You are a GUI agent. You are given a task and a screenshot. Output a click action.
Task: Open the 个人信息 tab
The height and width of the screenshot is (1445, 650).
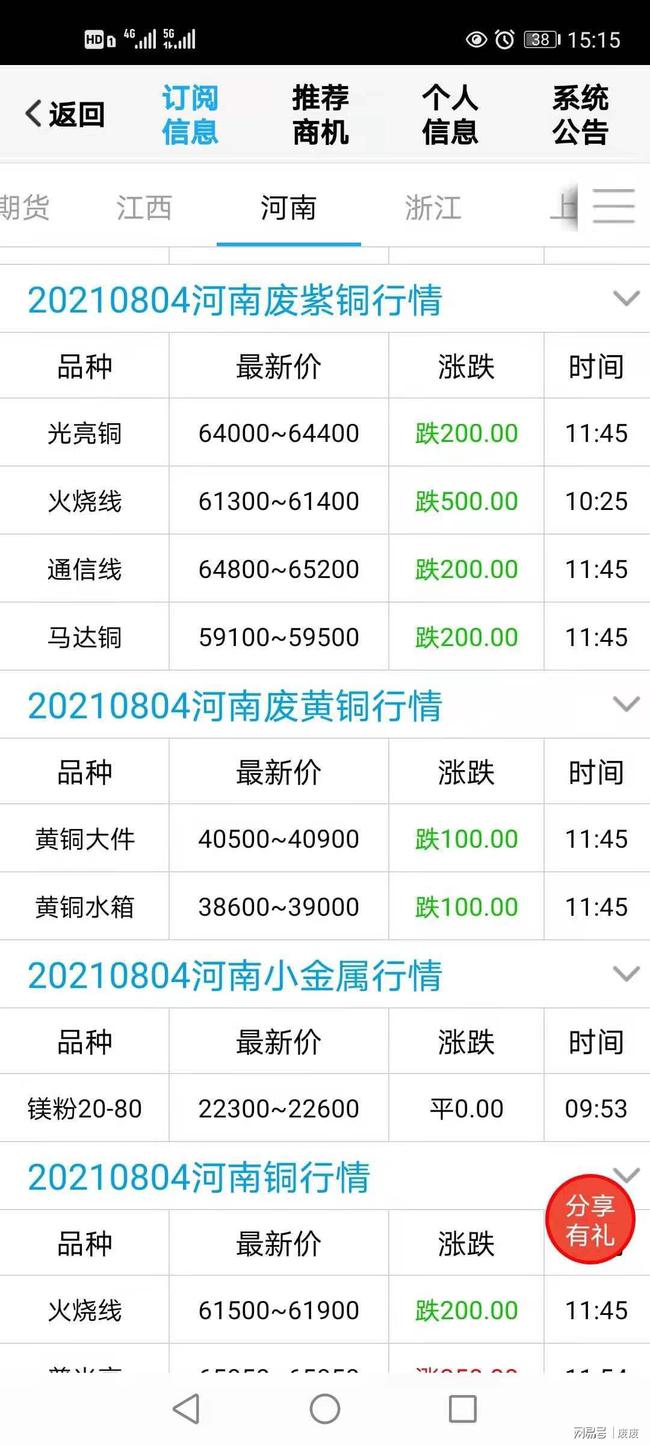pos(450,114)
